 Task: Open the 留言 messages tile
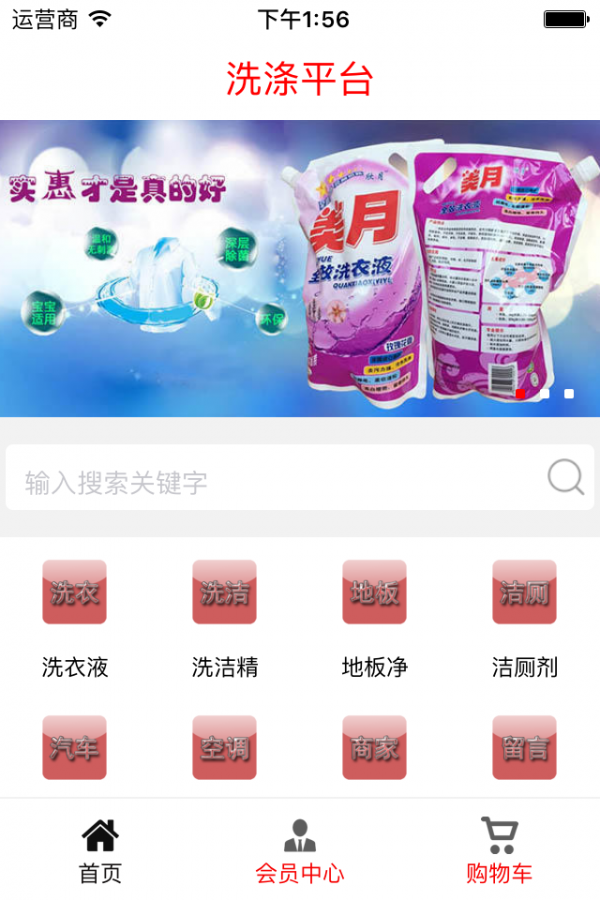(525, 747)
